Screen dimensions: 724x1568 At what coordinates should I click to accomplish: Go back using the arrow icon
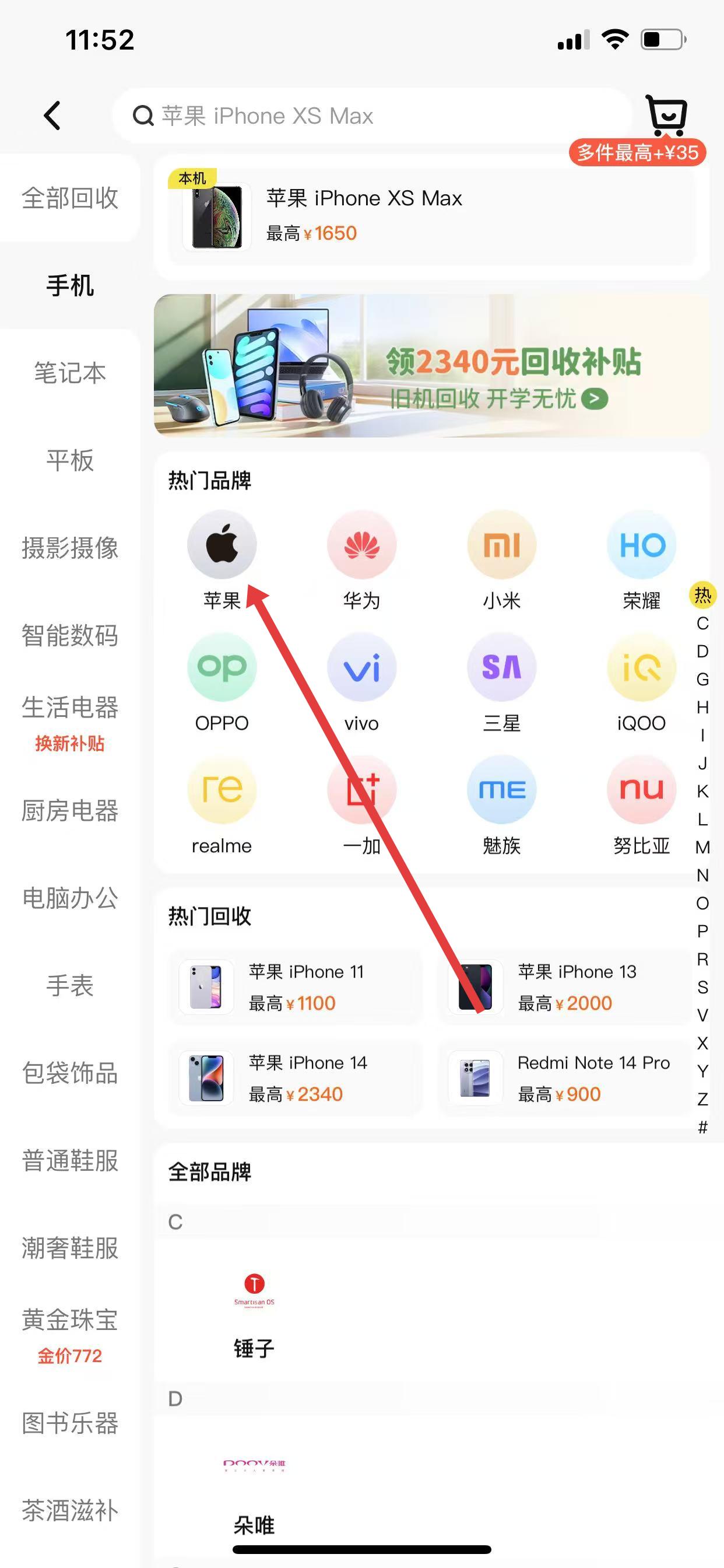coord(52,116)
